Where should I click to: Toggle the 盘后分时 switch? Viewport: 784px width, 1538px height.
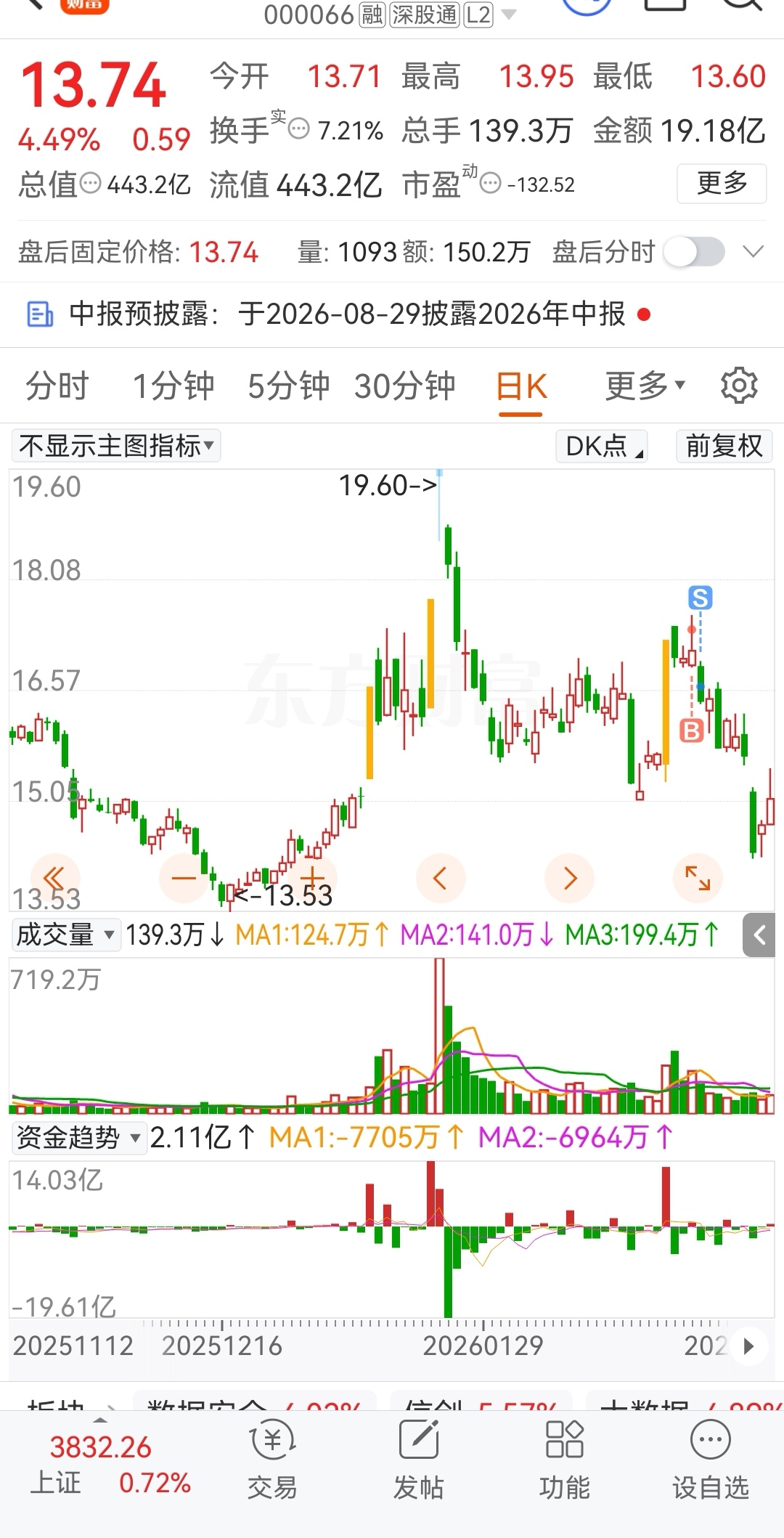[695, 252]
